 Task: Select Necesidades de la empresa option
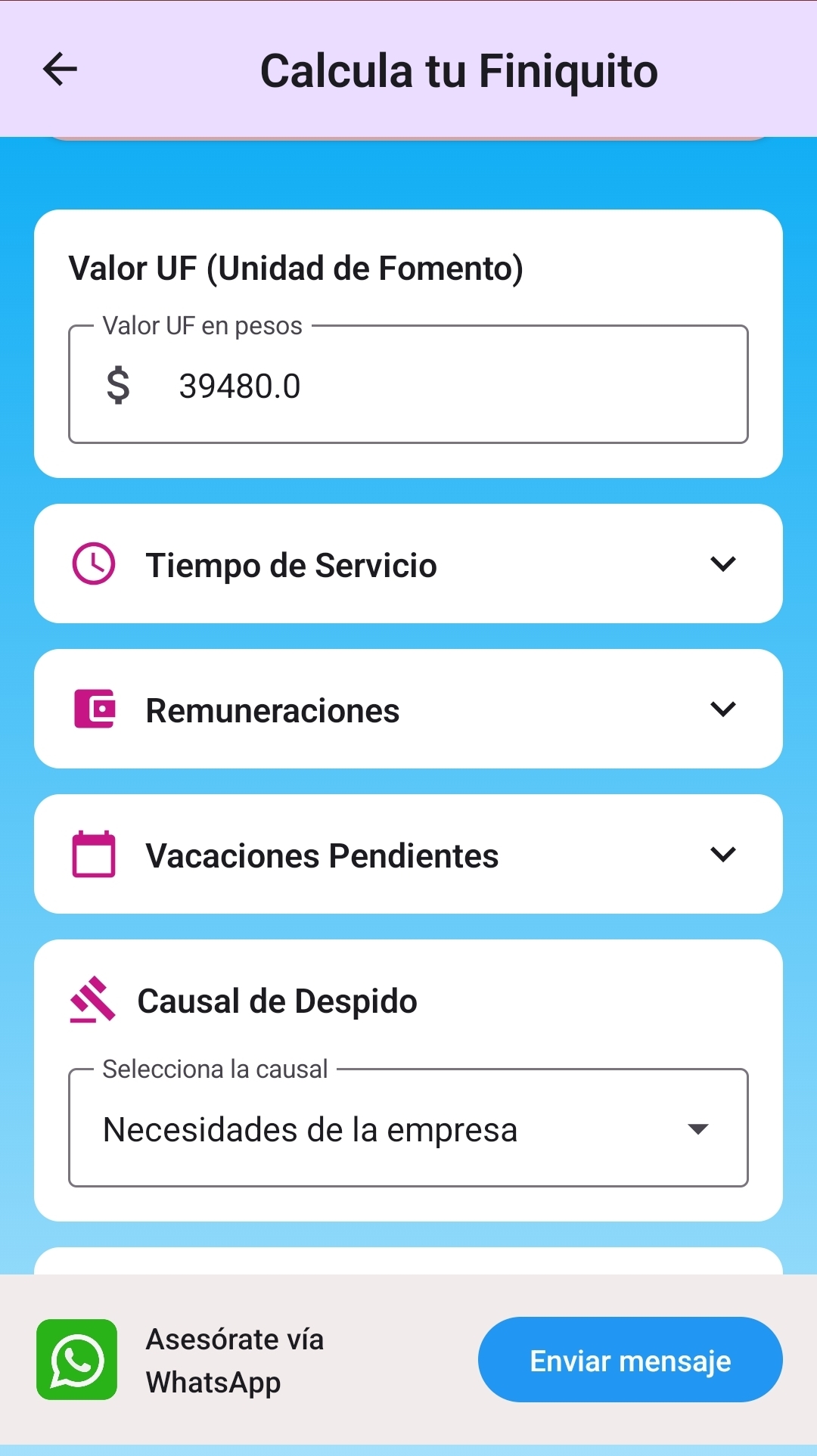(x=311, y=1129)
